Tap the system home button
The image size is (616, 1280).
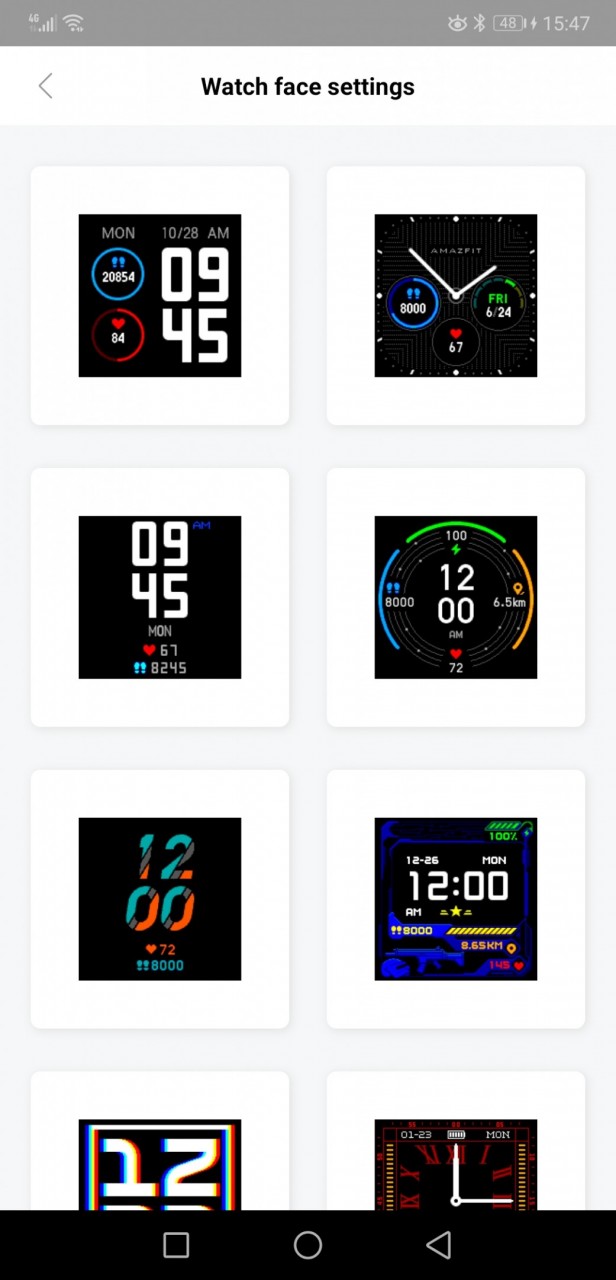pos(308,1245)
